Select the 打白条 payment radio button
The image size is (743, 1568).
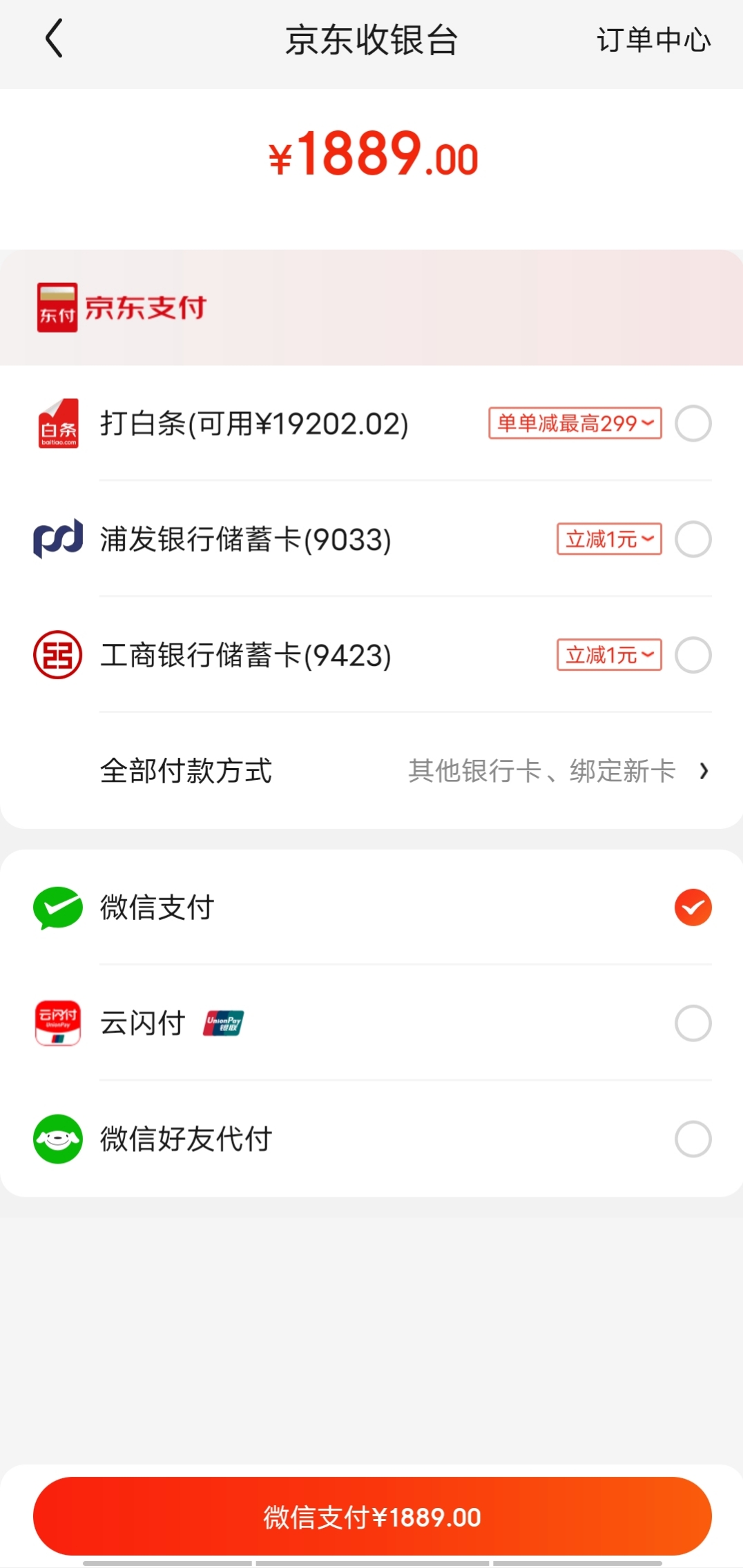click(x=693, y=424)
